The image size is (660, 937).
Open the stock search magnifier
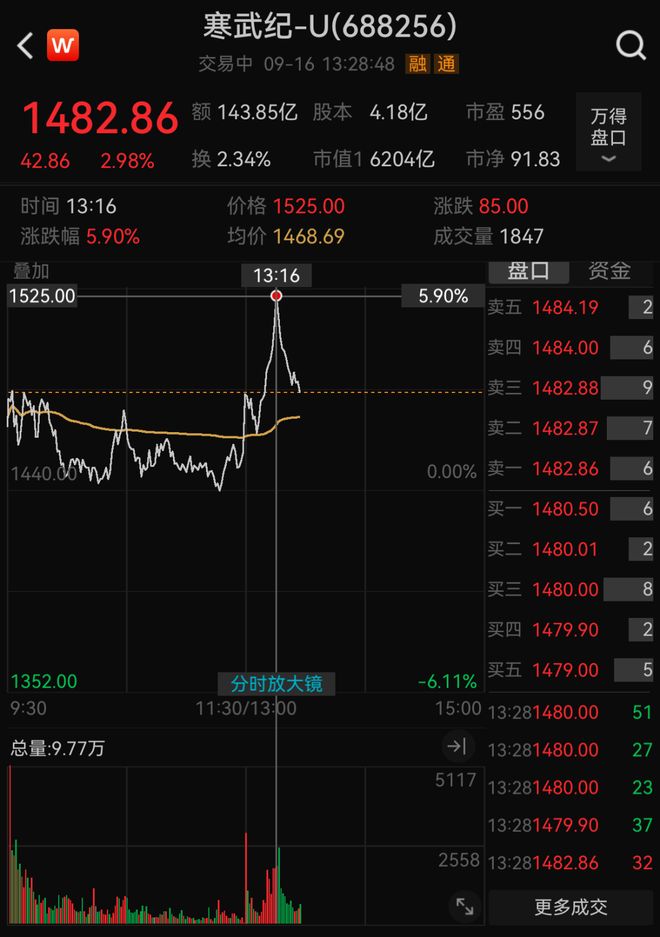(631, 45)
